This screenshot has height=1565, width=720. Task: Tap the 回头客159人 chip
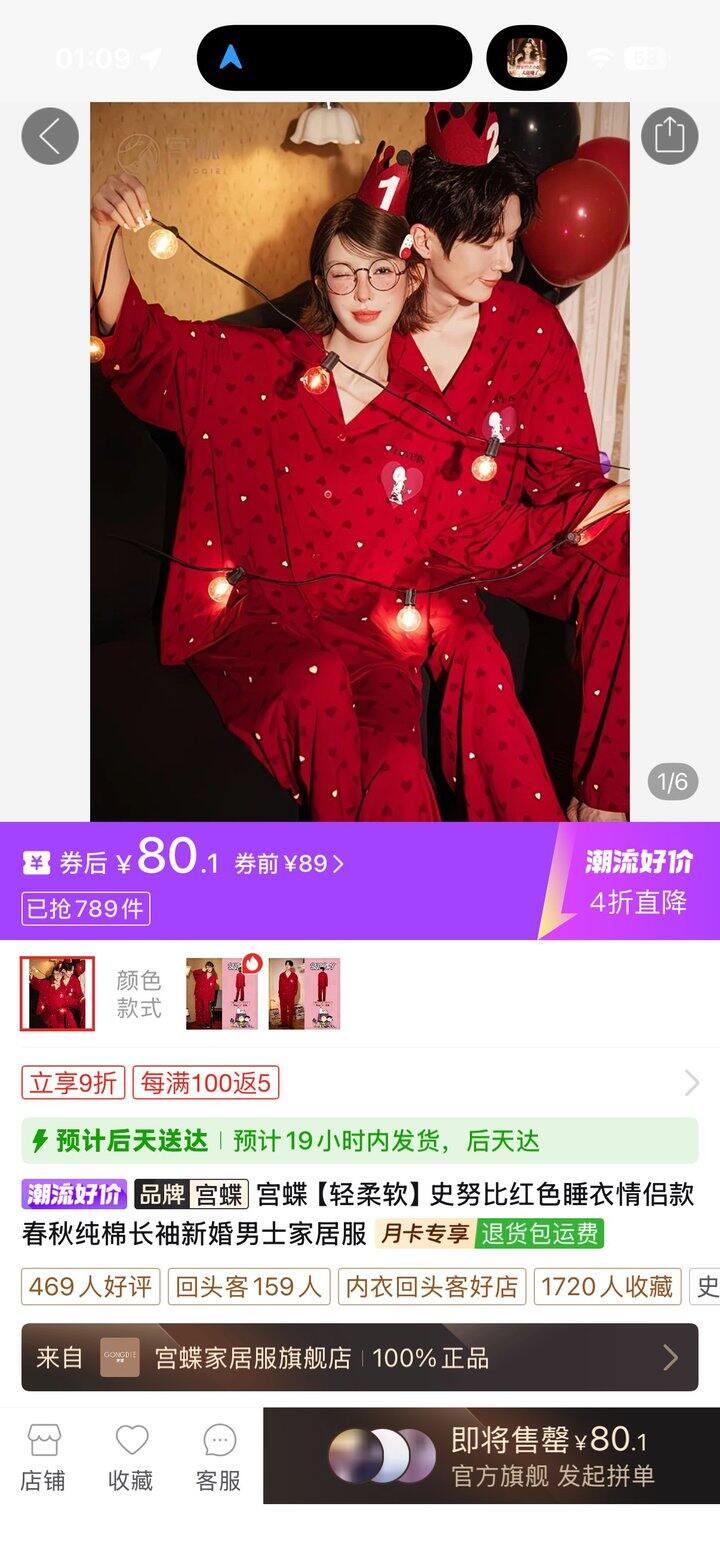pyautogui.click(x=248, y=1286)
